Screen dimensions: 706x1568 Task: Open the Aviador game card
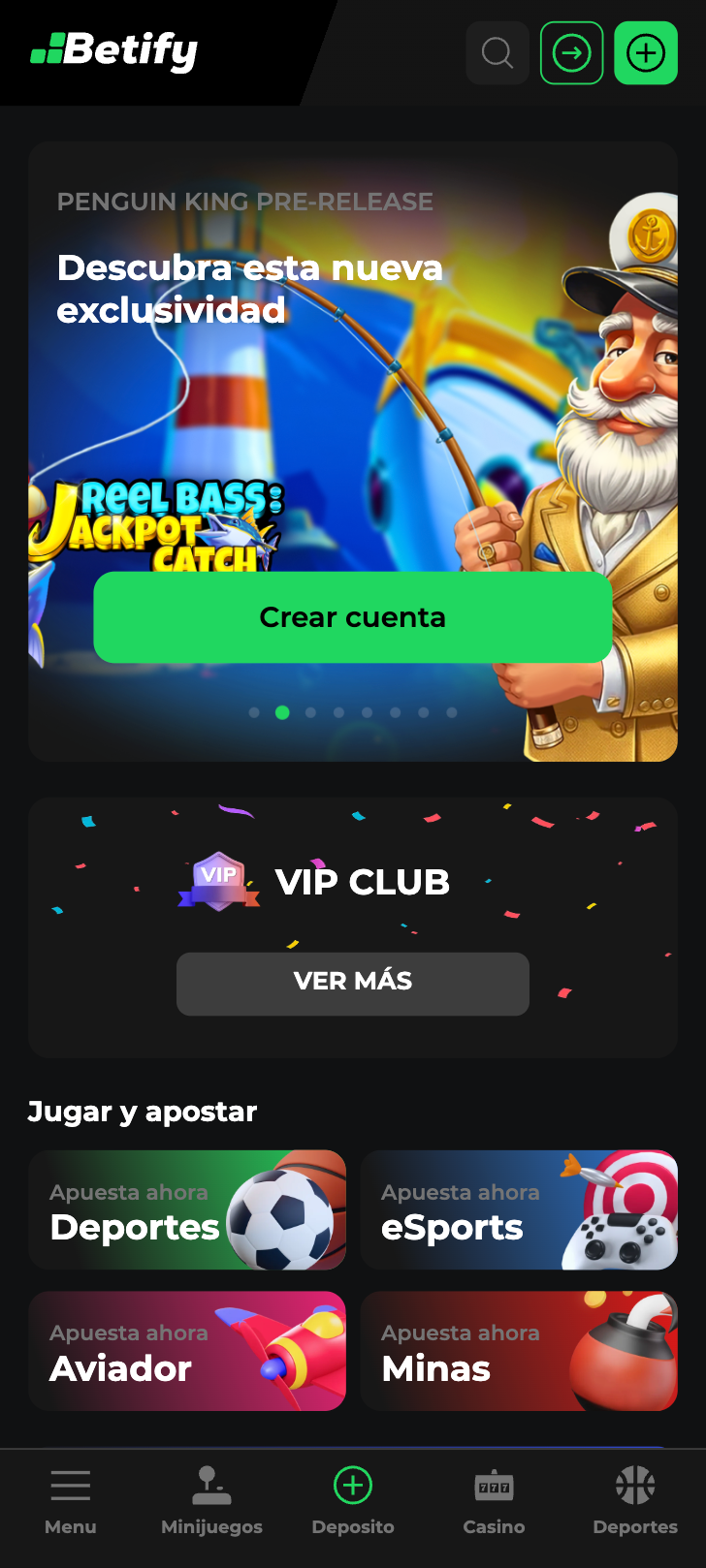coord(187,1351)
